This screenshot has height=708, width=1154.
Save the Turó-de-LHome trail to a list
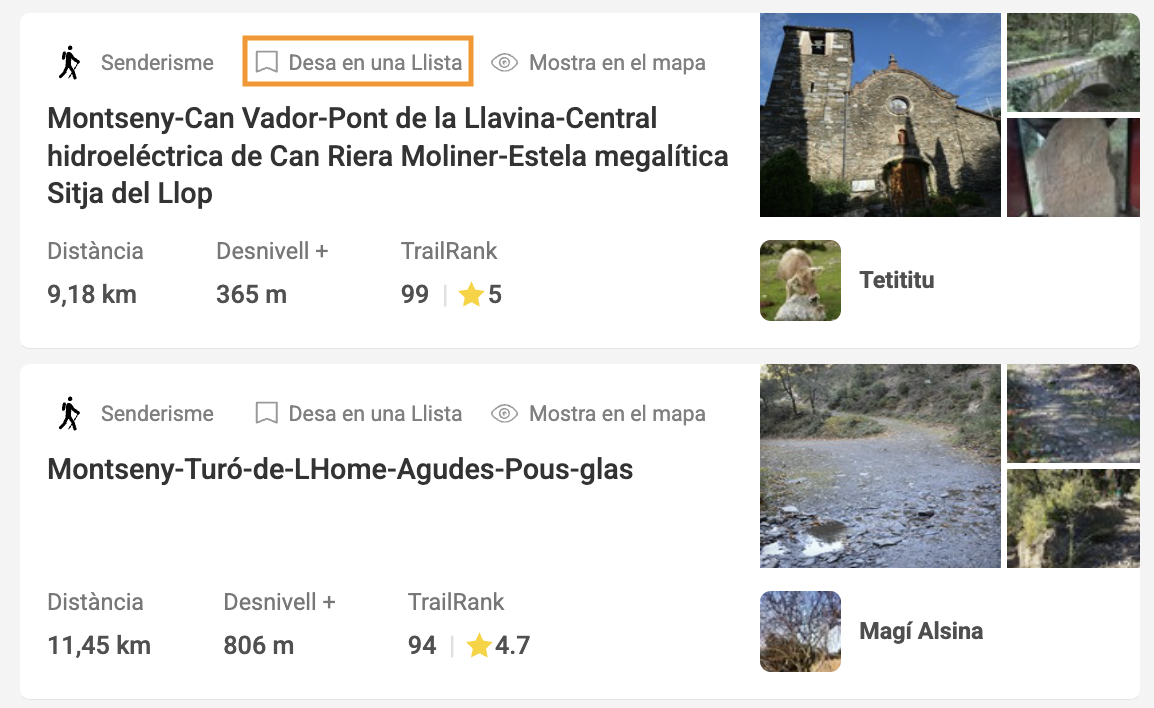[359, 414]
